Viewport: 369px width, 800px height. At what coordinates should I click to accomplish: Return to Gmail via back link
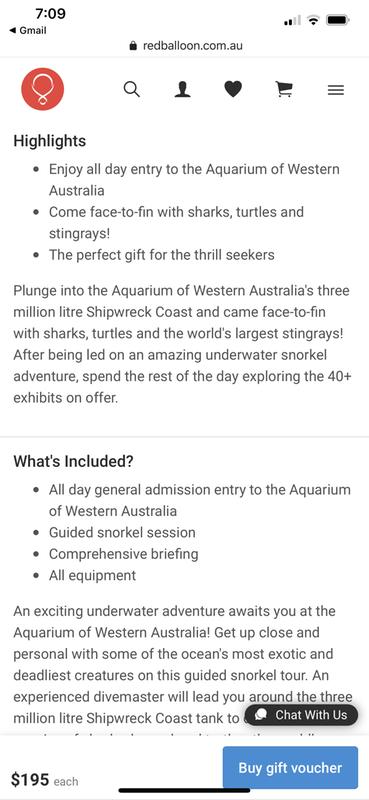pos(28,31)
